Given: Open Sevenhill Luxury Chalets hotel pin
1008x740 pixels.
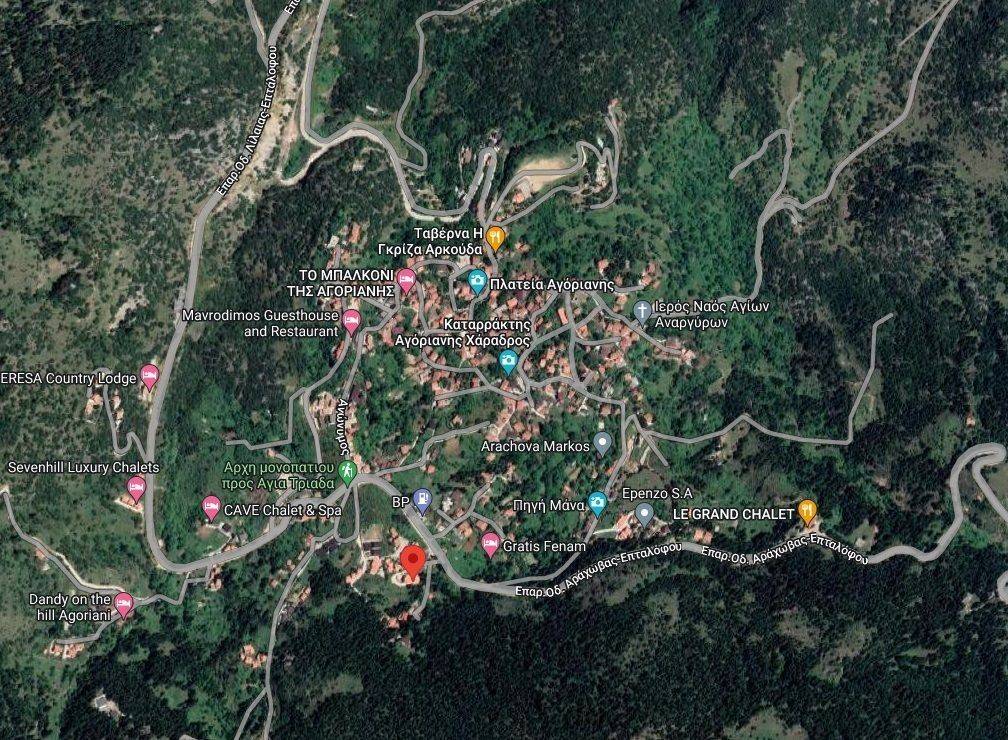Looking at the screenshot, I should tap(136, 488).
